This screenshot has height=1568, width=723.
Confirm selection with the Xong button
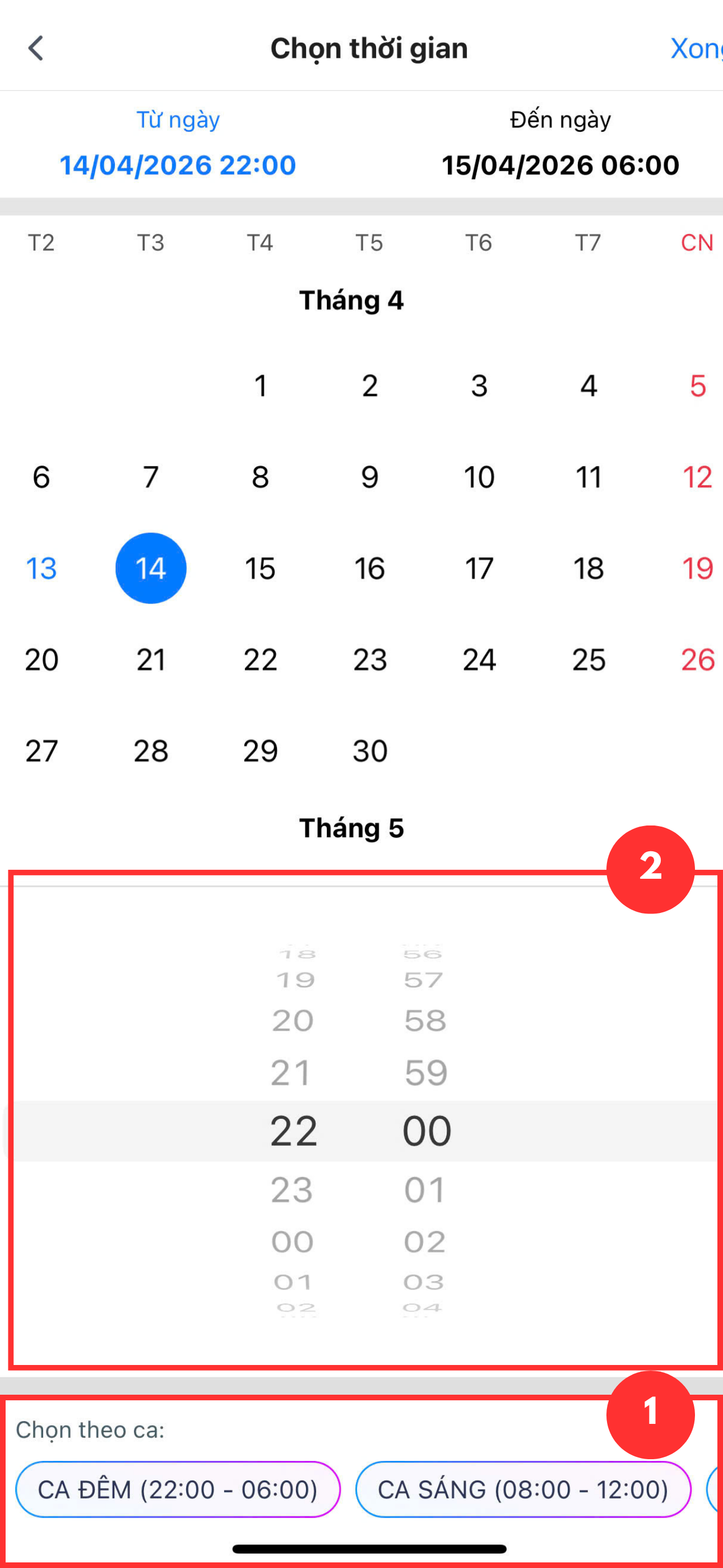(x=696, y=49)
